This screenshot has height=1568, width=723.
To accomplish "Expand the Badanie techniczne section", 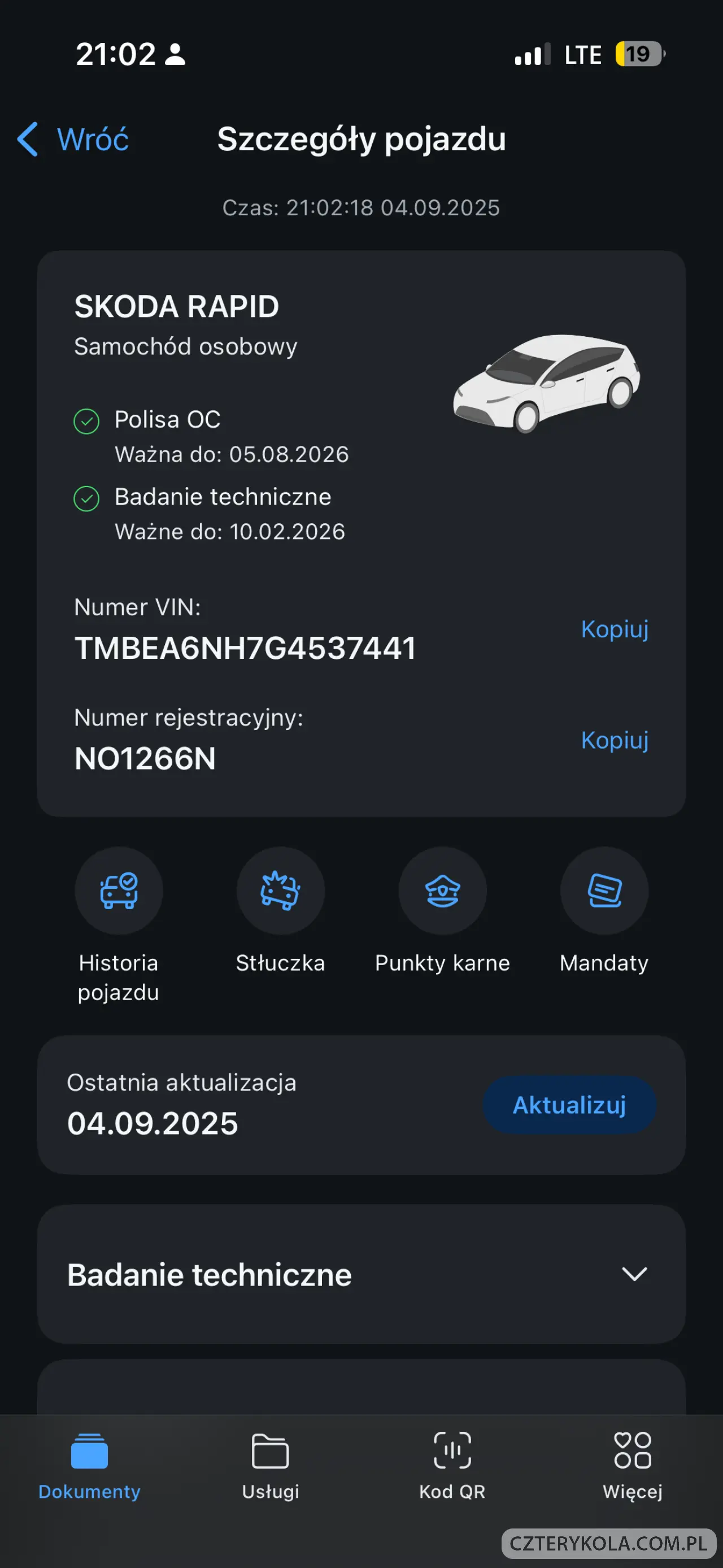I will click(361, 1274).
